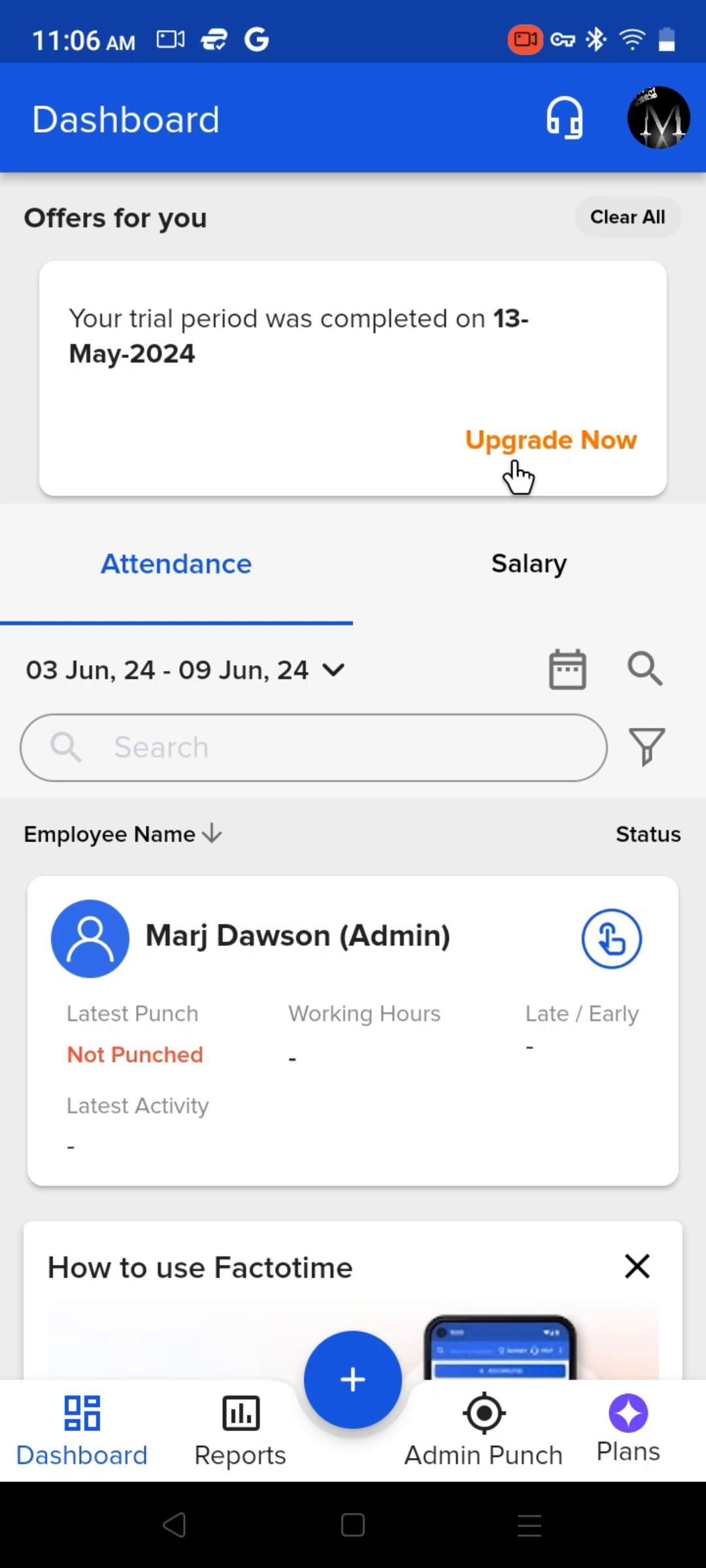706x1568 pixels.
Task: Open the profile avatar
Action: tap(658, 118)
